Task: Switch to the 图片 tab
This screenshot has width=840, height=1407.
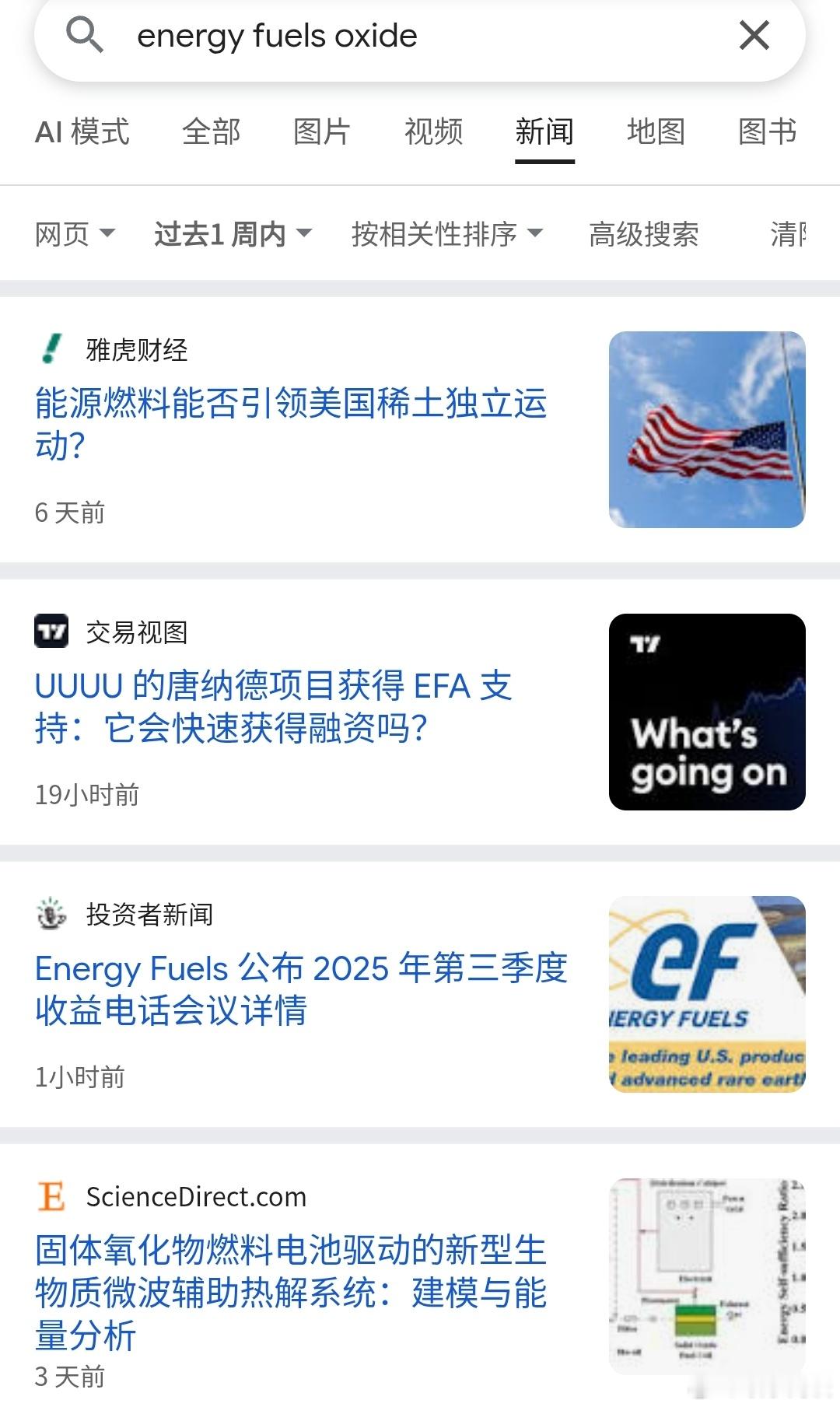Action: [x=322, y=131]
